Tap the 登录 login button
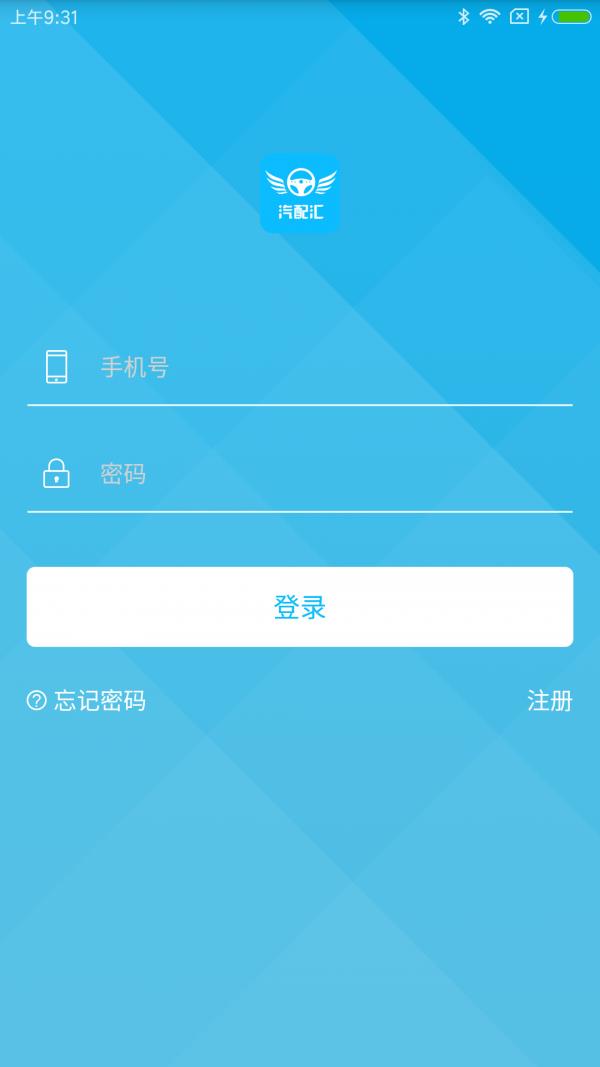This screenshot has height=1067, width=600. tap(300, 607)
